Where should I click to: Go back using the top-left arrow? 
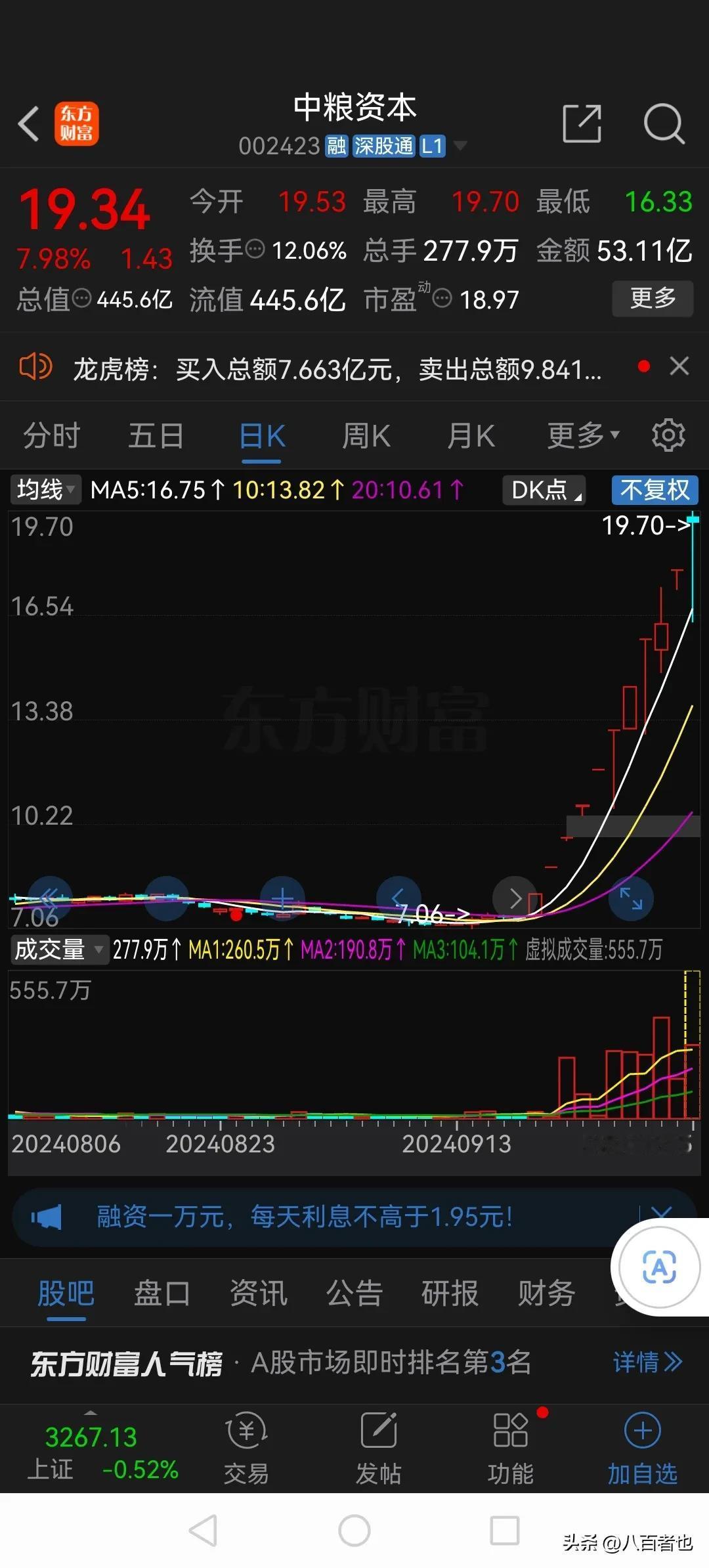(29, 123)
